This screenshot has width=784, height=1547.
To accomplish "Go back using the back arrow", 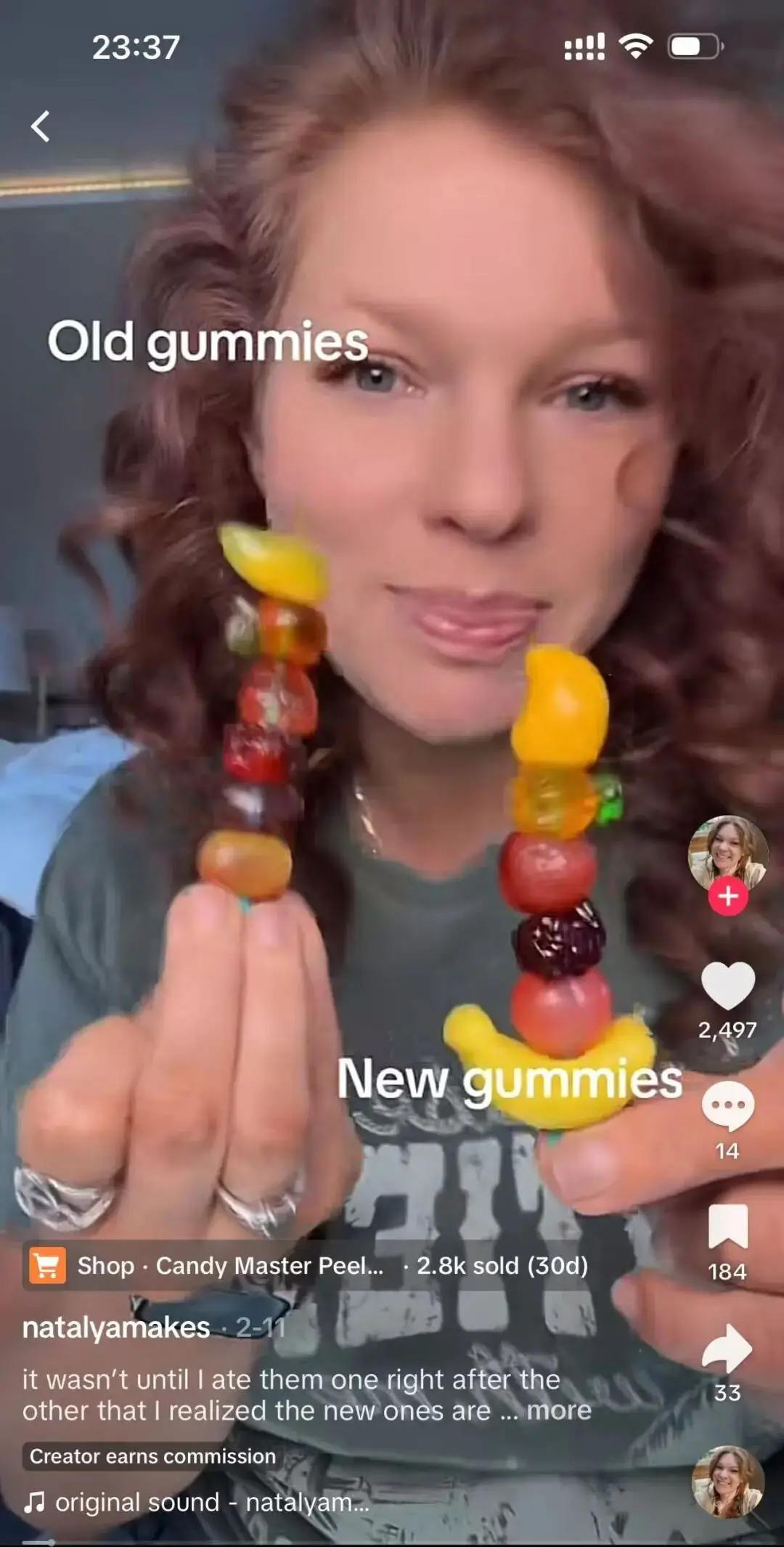I will (x=41, y=126).
